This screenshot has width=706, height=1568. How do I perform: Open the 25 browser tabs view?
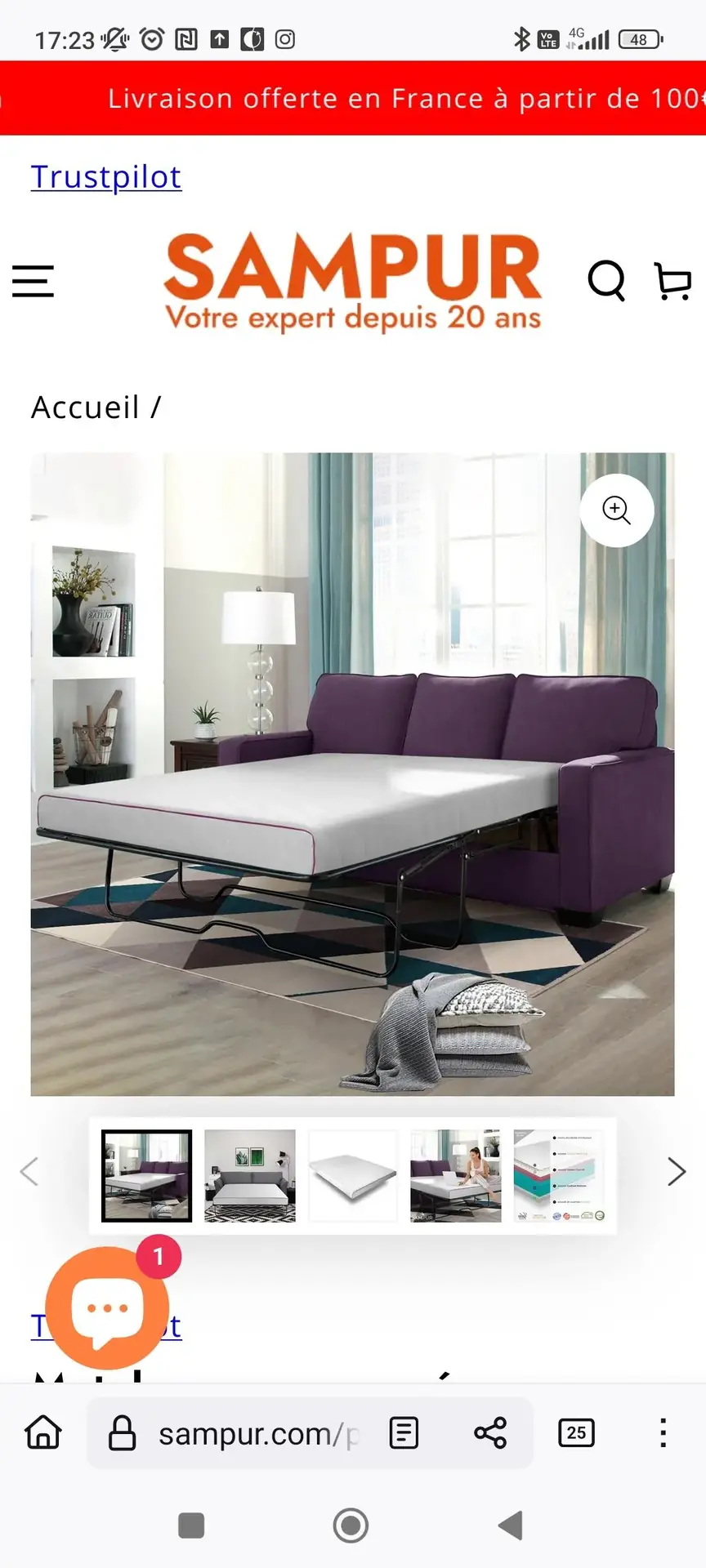click(x=576, y=1433)
